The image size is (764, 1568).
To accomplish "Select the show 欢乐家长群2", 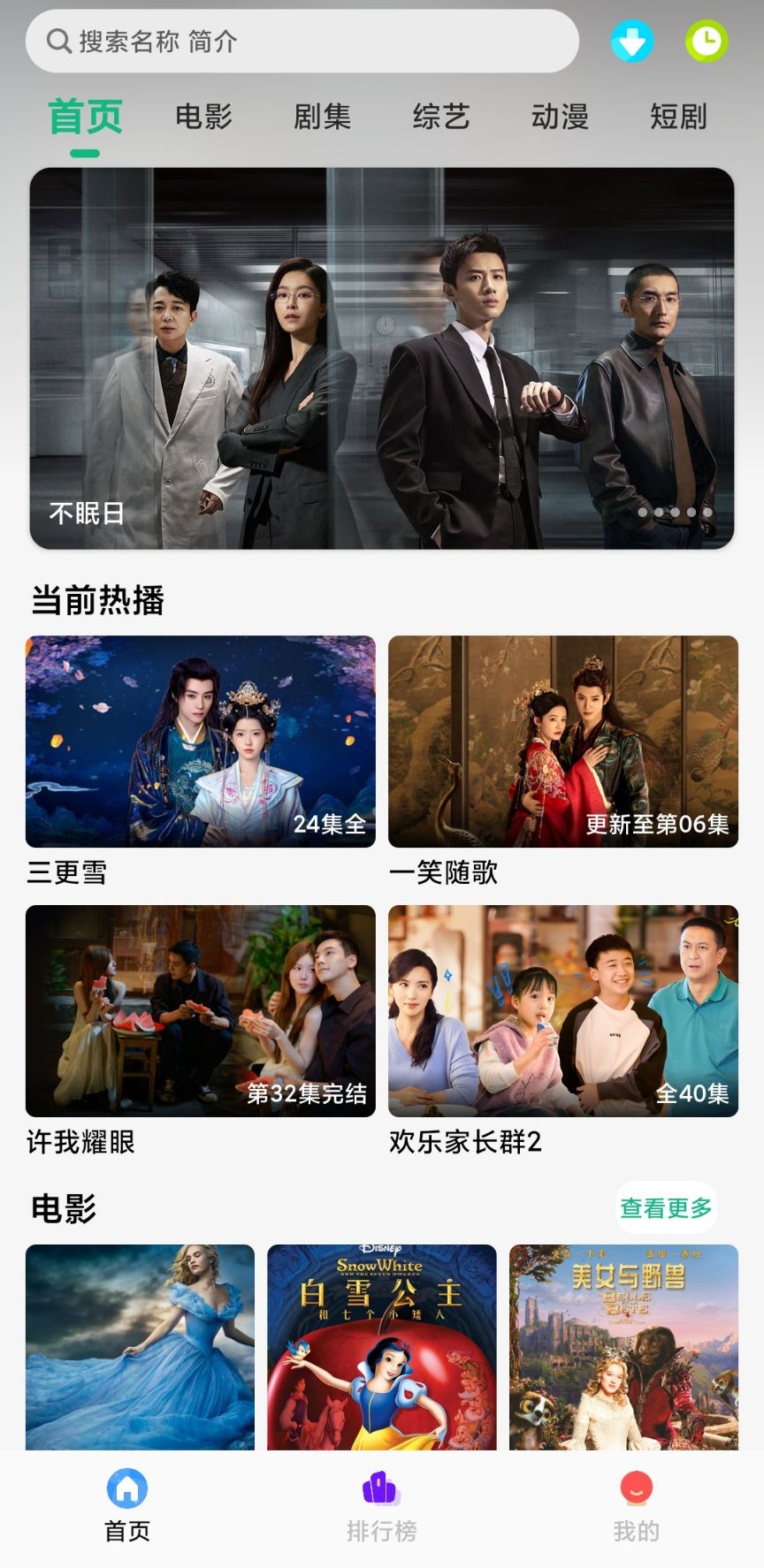I will point(563,1010).
